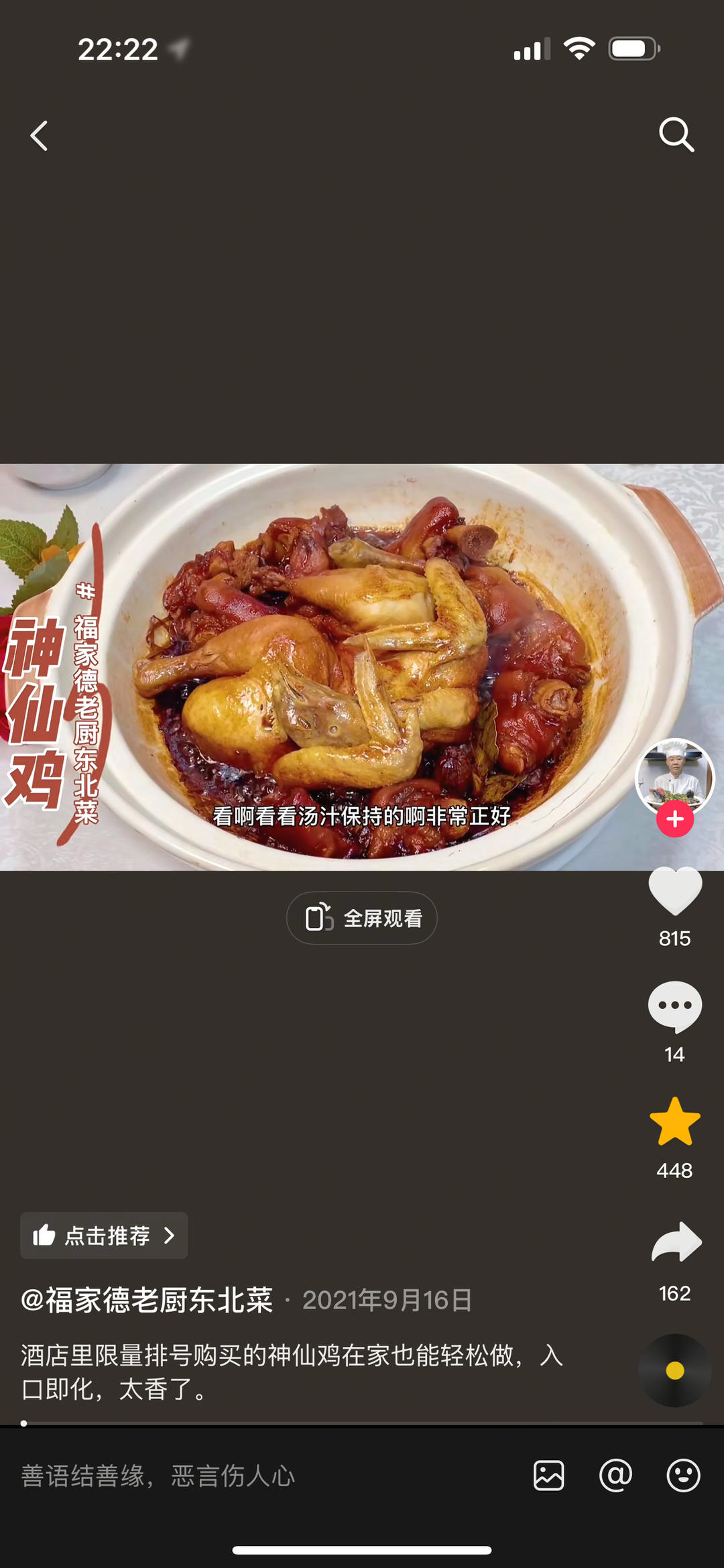Open search on the video page

(677, 135)
